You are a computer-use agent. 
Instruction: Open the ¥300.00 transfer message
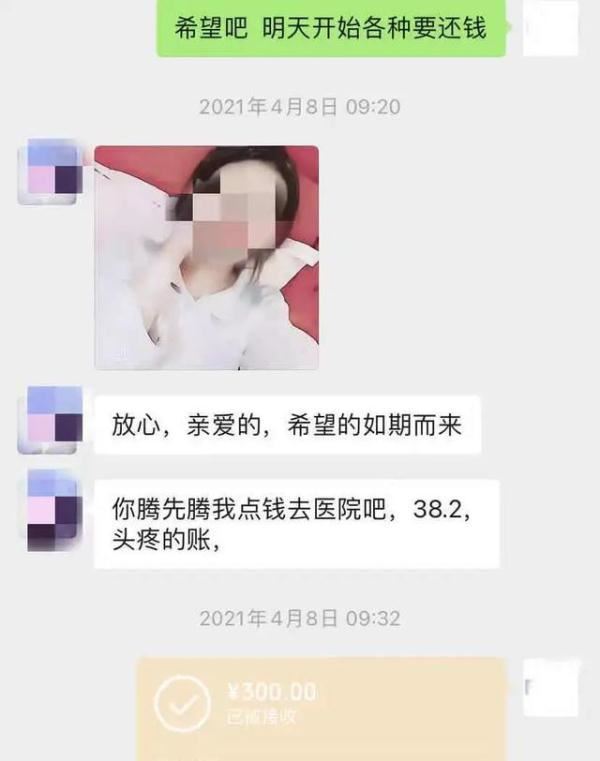click(320, 705)
